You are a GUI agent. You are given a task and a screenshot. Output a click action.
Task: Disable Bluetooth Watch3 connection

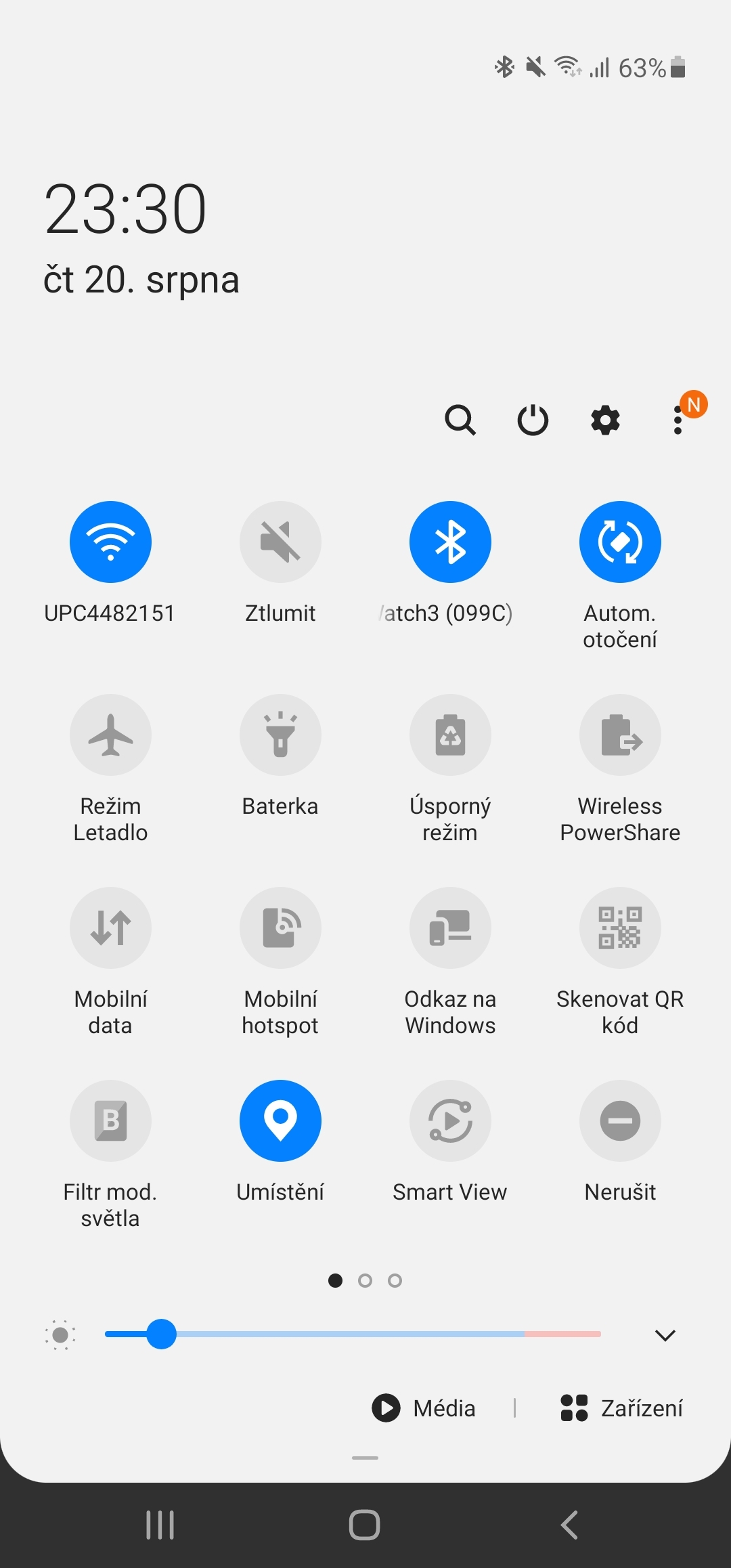pyautogui.click(x=450, y=542)
